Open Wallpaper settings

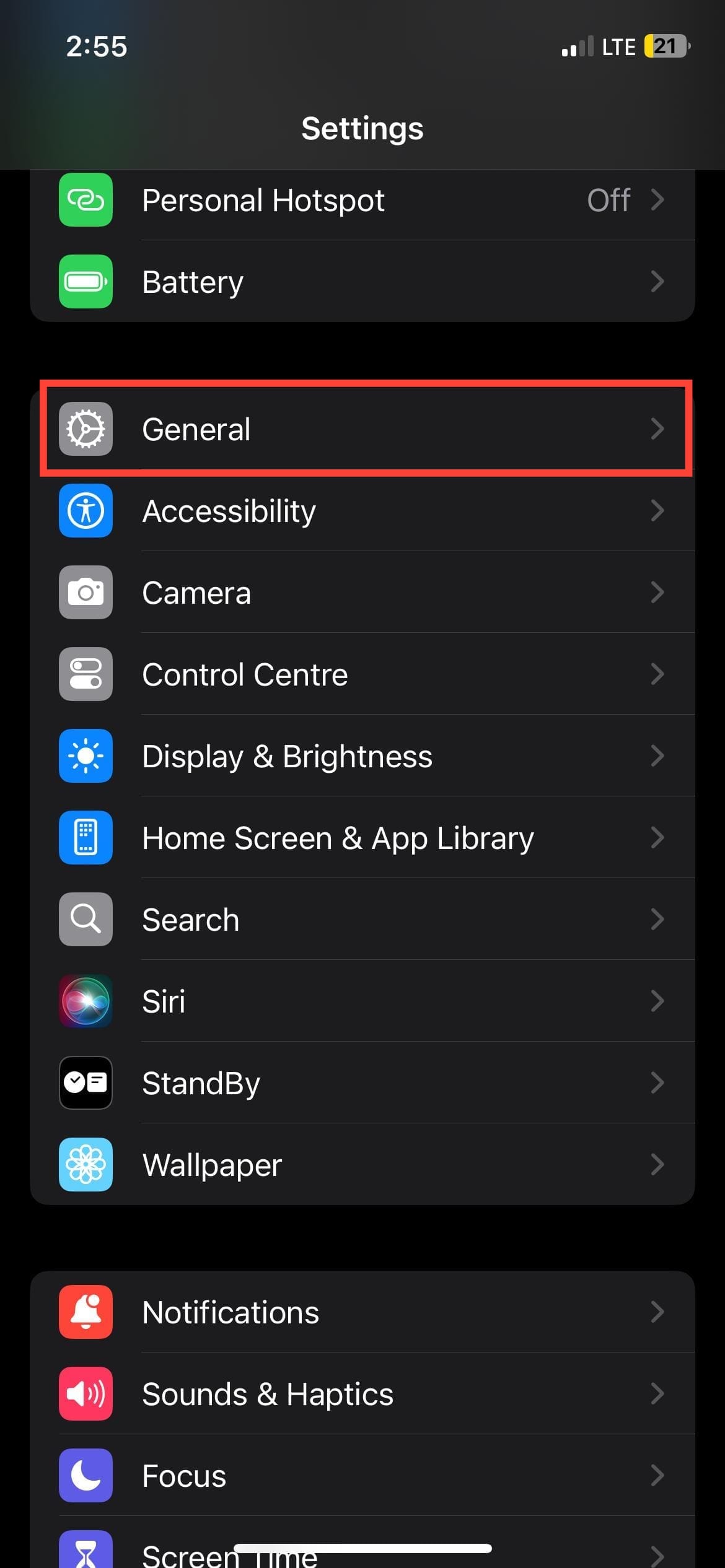coord(362,1165)
